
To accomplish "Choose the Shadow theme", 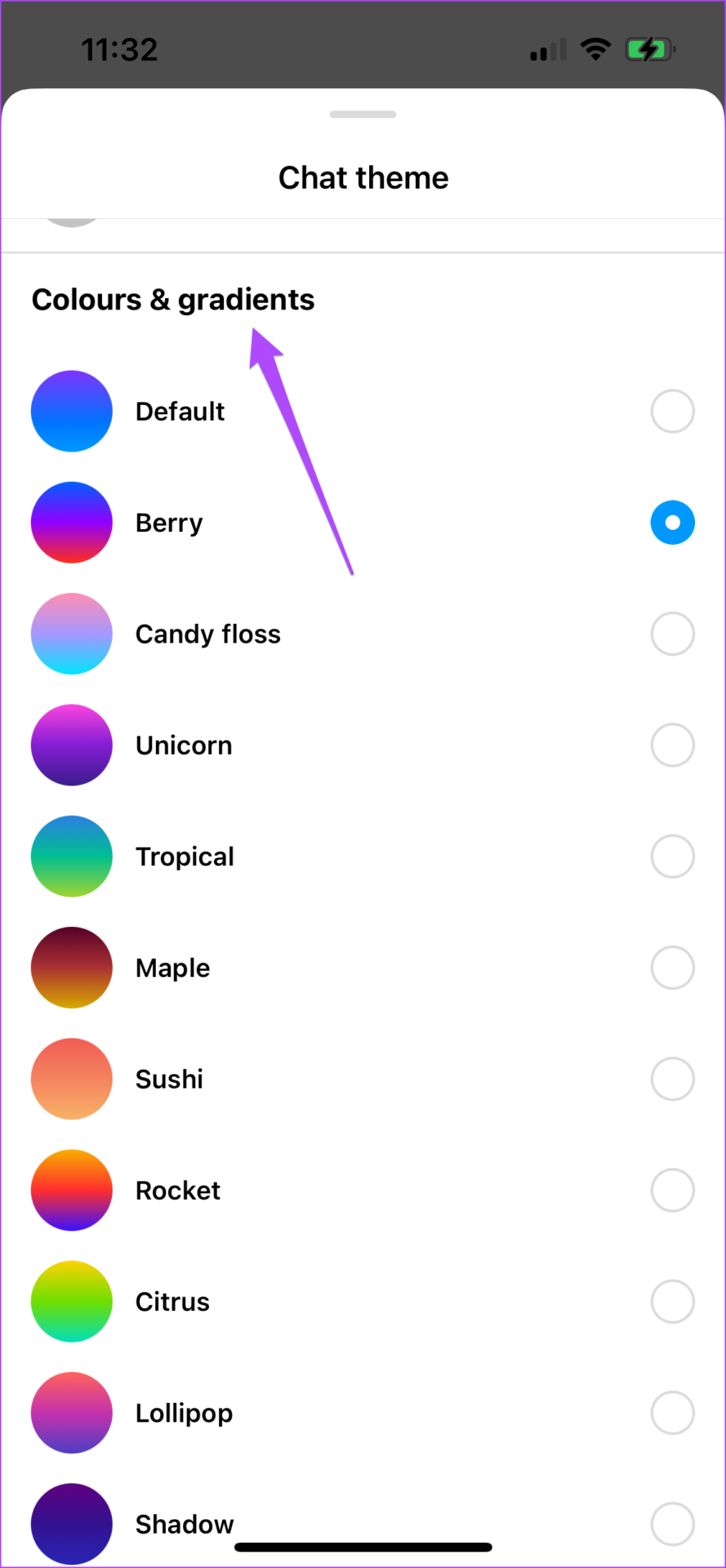I will (x=672, y=1524).
